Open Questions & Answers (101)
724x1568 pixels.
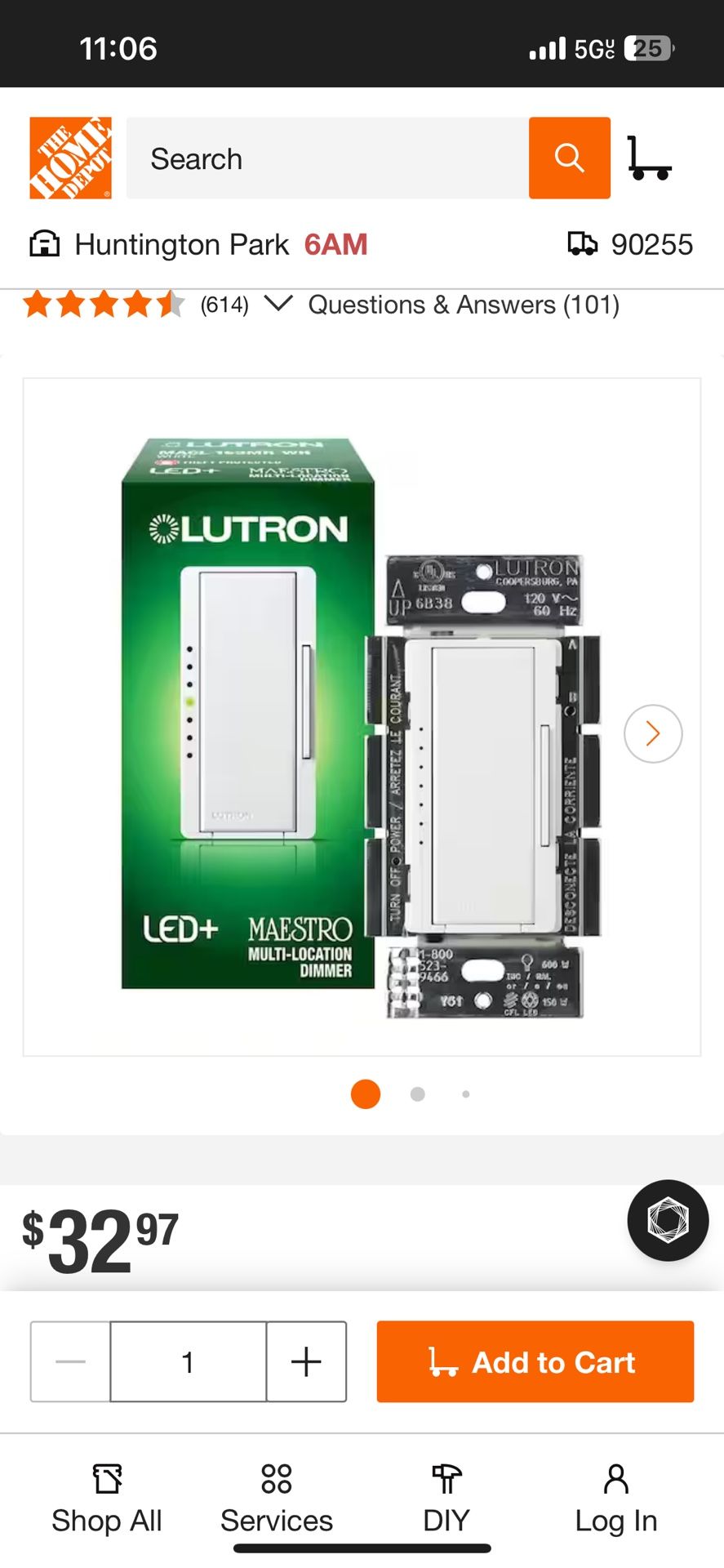point(463,305)
